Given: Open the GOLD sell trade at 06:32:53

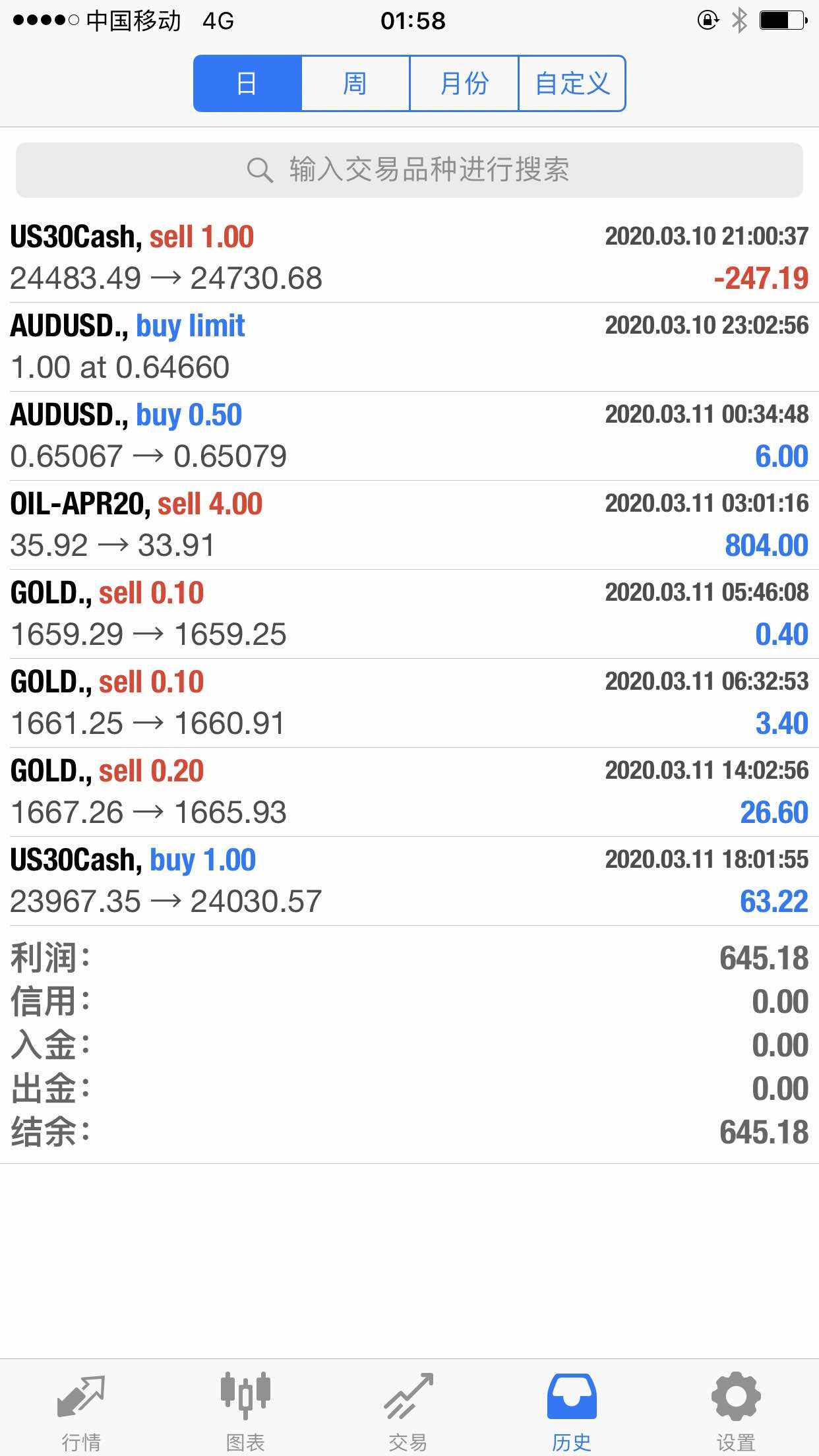Looking at the screenshot, I should (409, 703).
